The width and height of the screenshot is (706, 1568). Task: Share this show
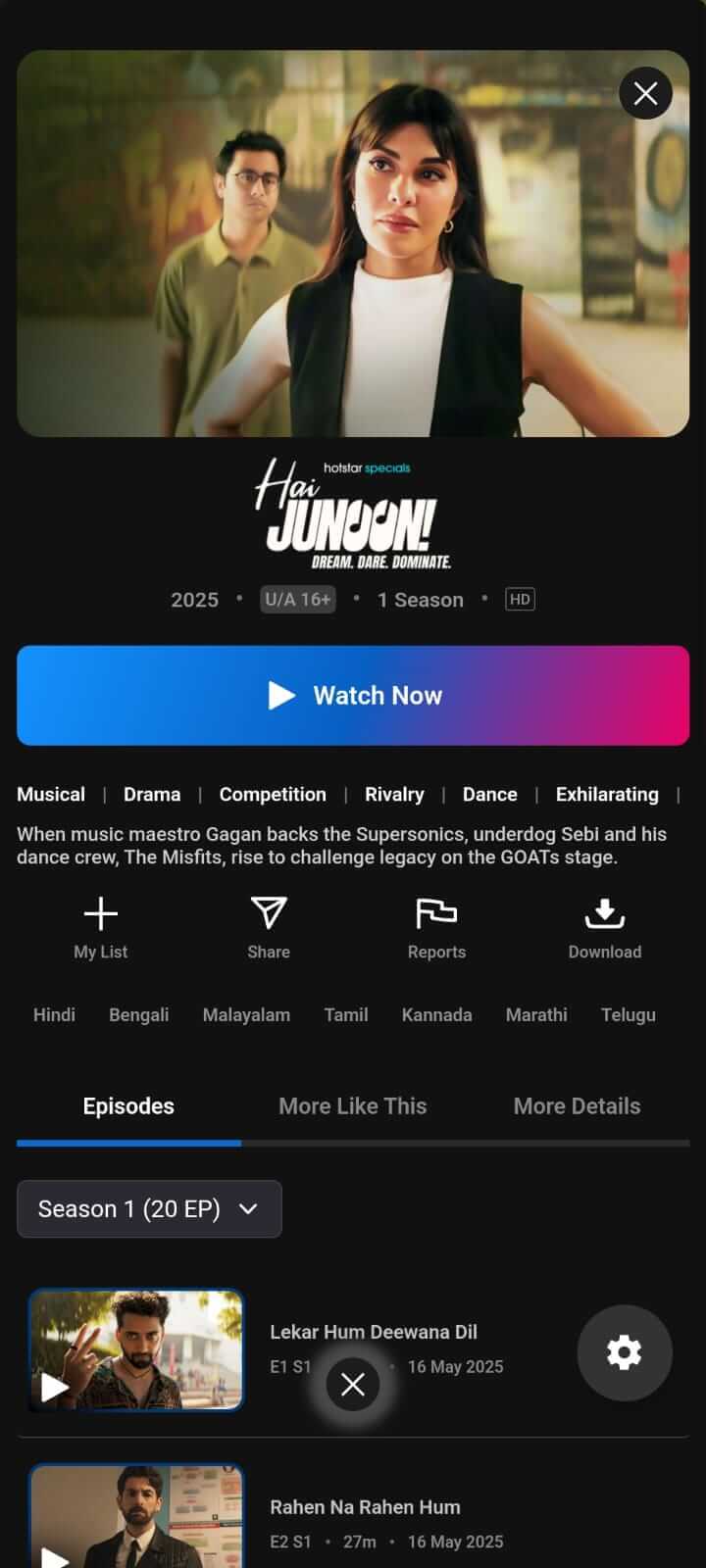tap(269, 926)
